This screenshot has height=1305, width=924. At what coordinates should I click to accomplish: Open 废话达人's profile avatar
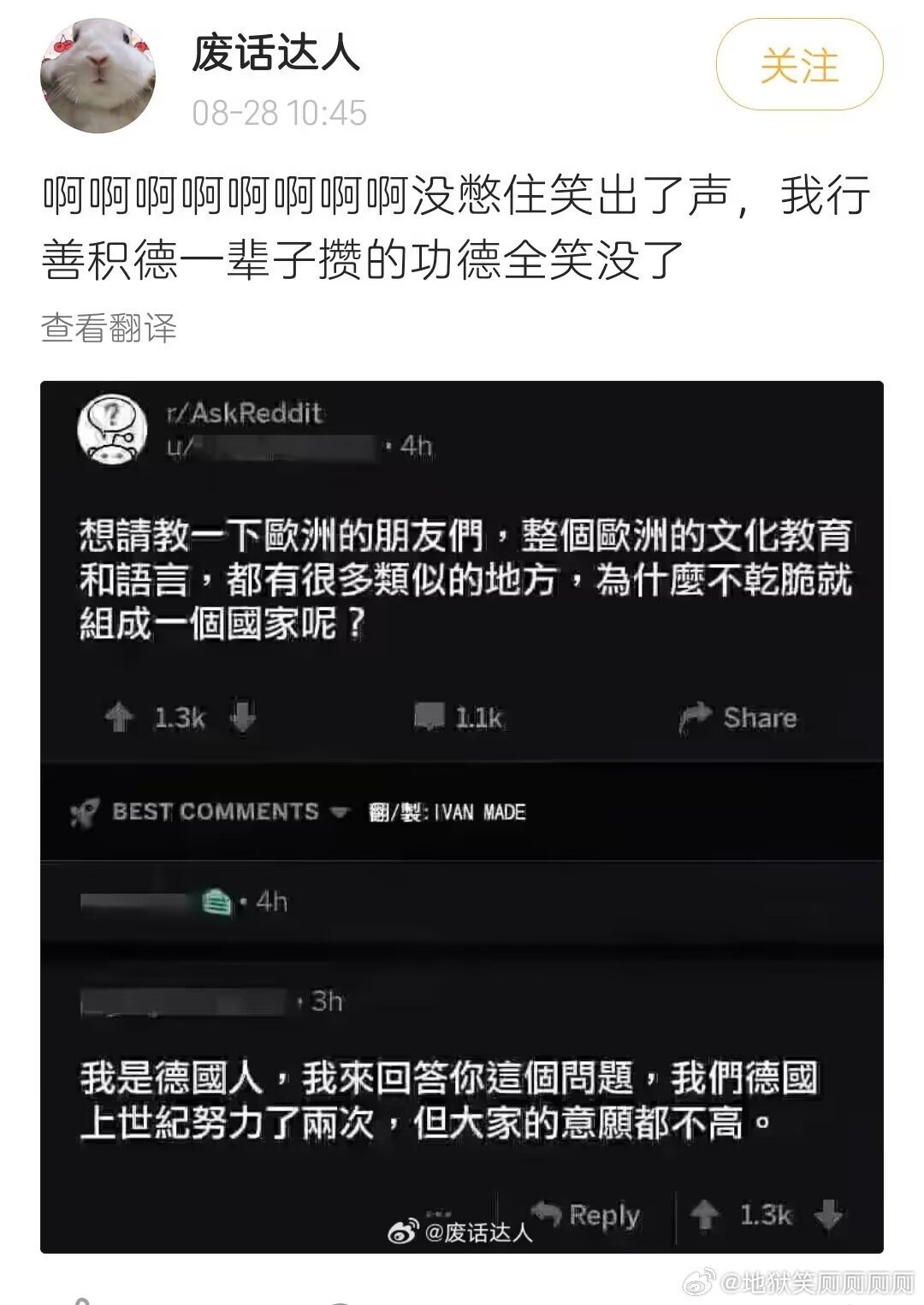(97, 76)
